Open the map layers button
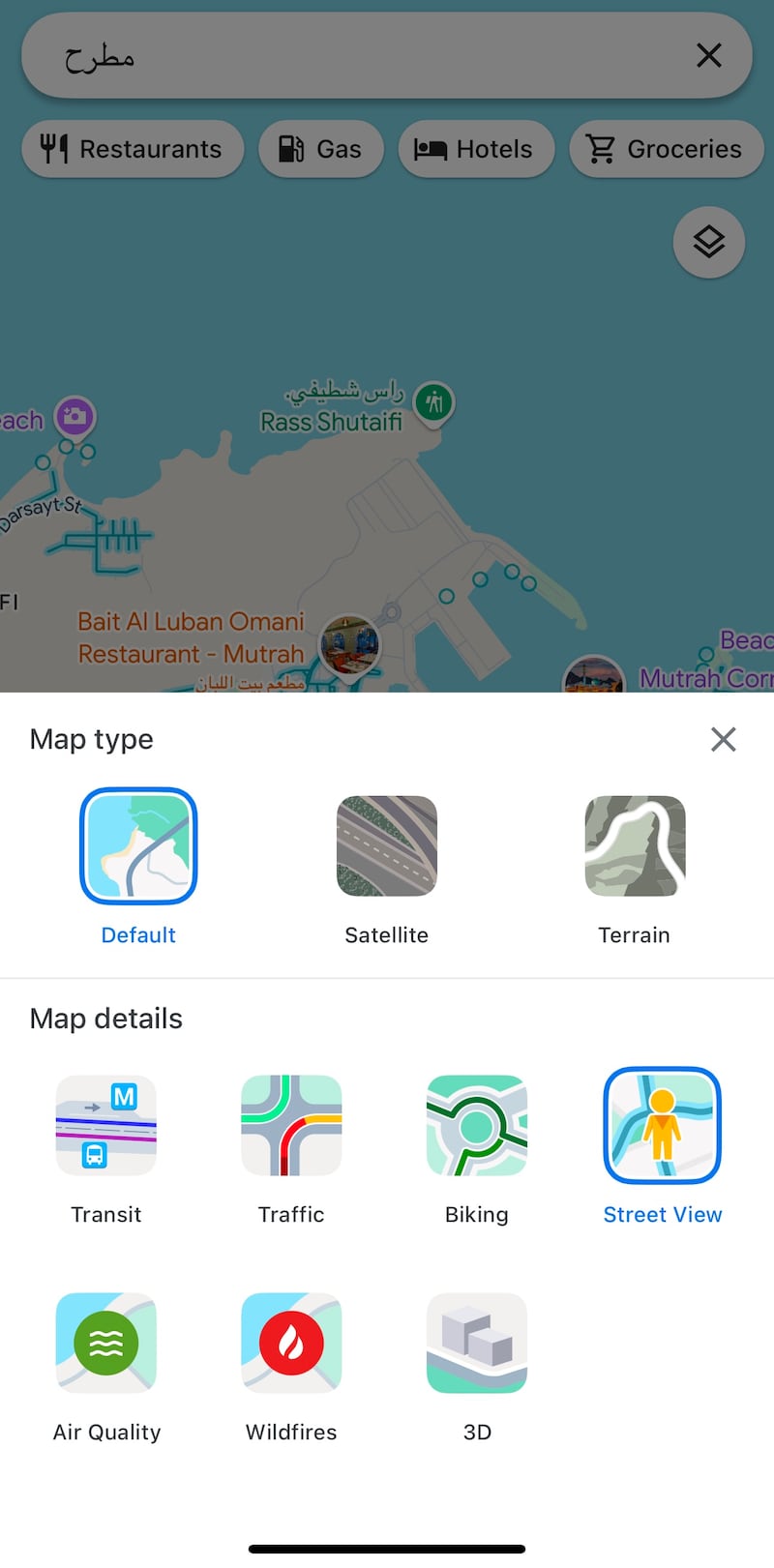Image resolution: width=774 pixels, height=1568 pixels. [708, 242]
